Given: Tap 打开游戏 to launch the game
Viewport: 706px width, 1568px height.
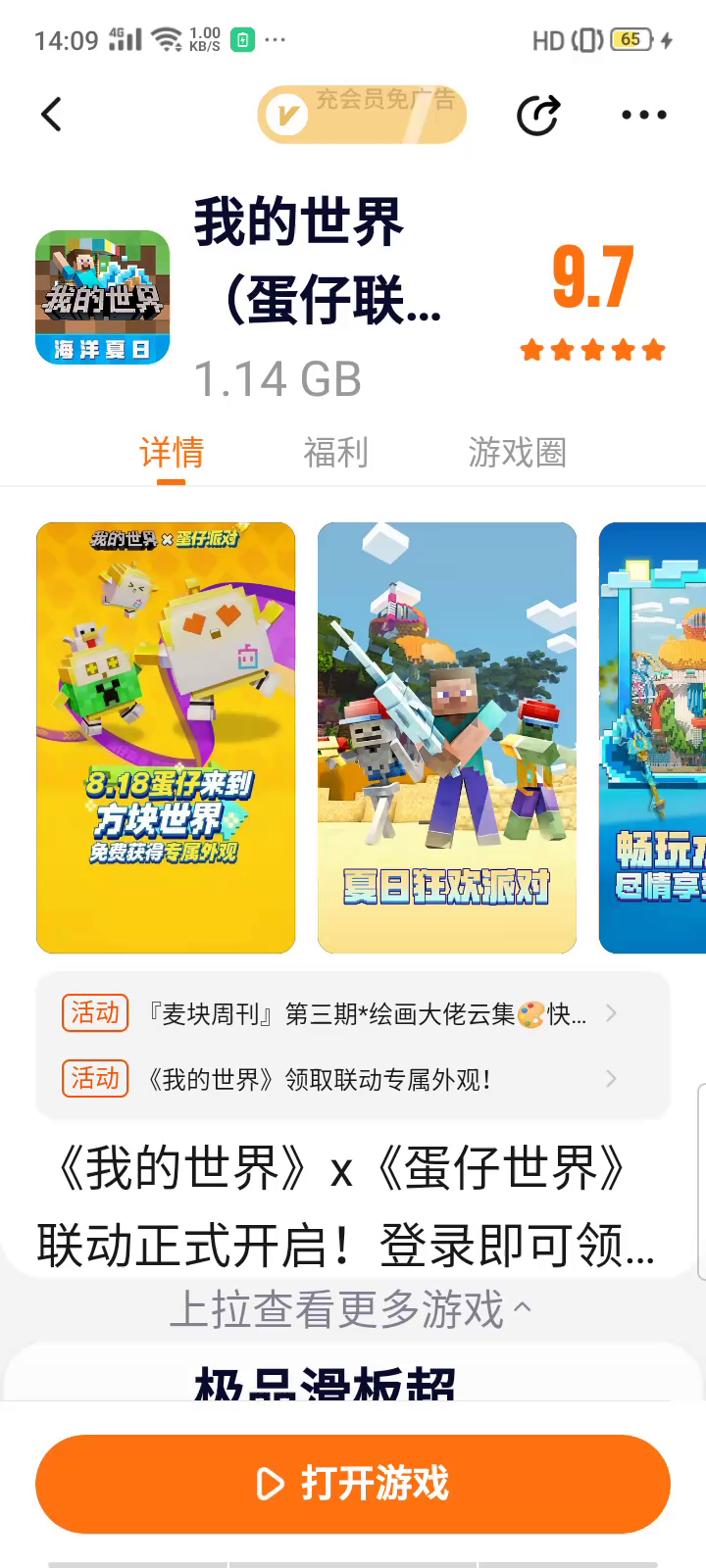Looking at the screenshot, I should click(353, 1484).
